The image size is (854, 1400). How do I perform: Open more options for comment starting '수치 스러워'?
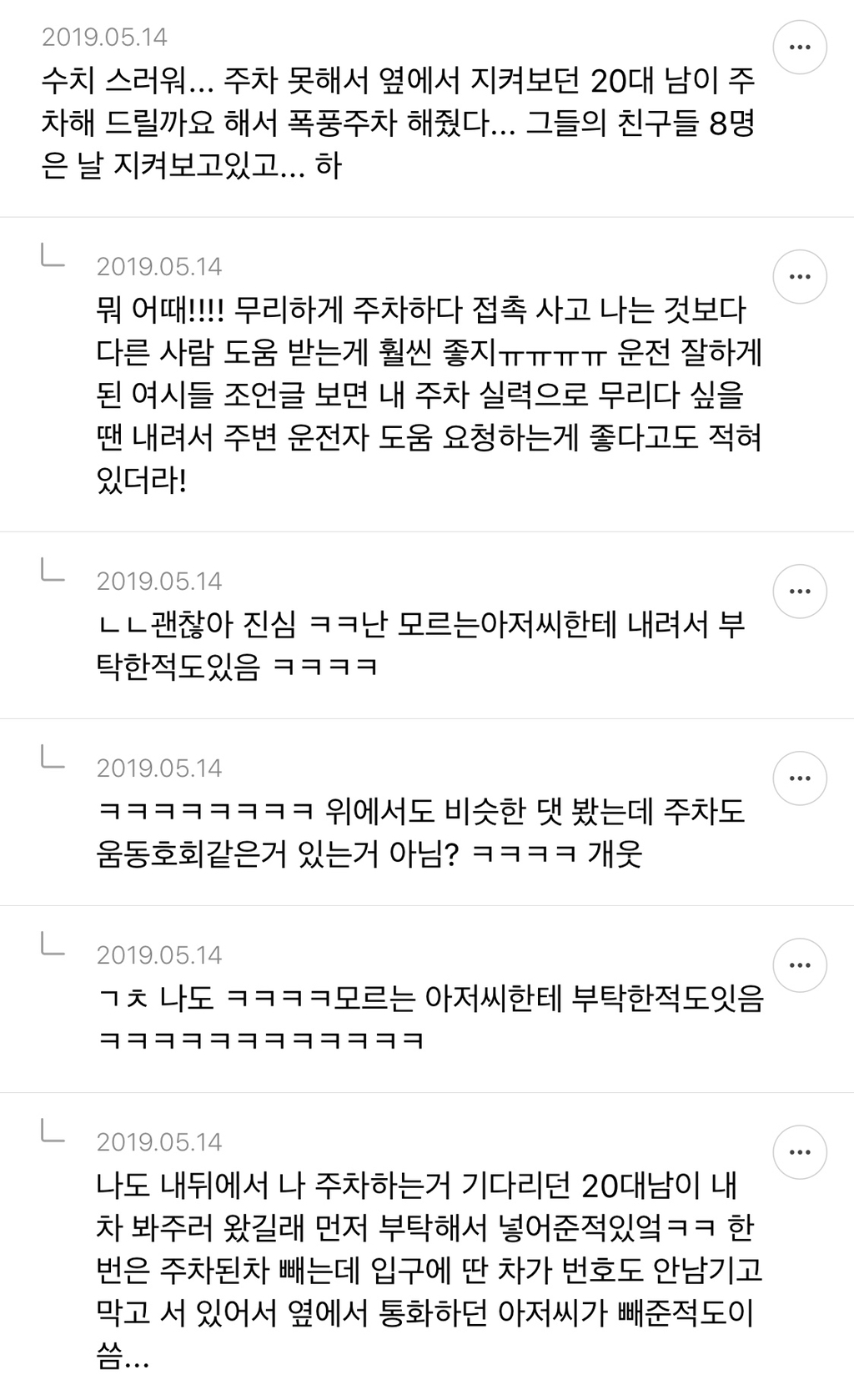coord(800,48)
